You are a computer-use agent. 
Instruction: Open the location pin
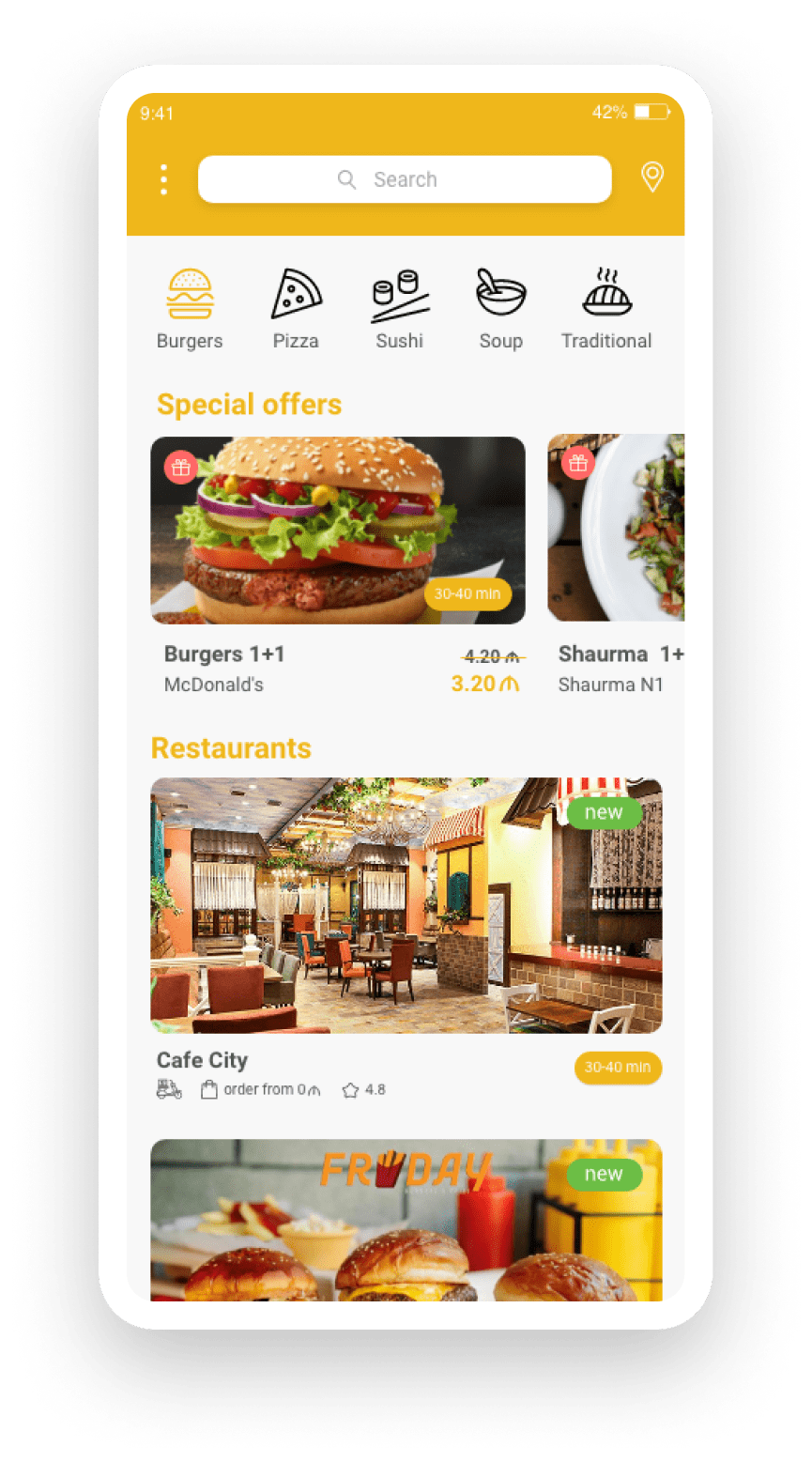651,177
